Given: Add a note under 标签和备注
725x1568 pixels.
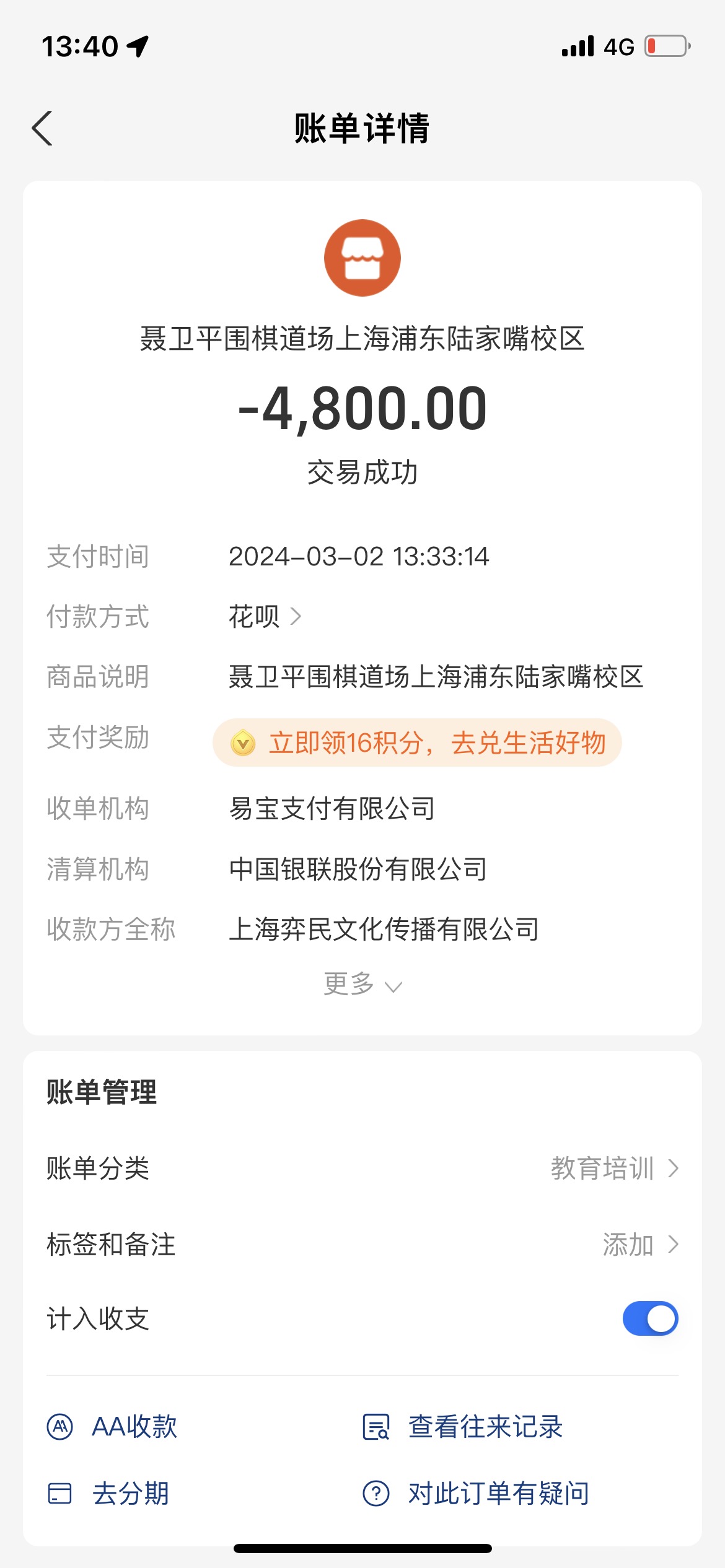Looking at the screenshot, I should 362,1244.
